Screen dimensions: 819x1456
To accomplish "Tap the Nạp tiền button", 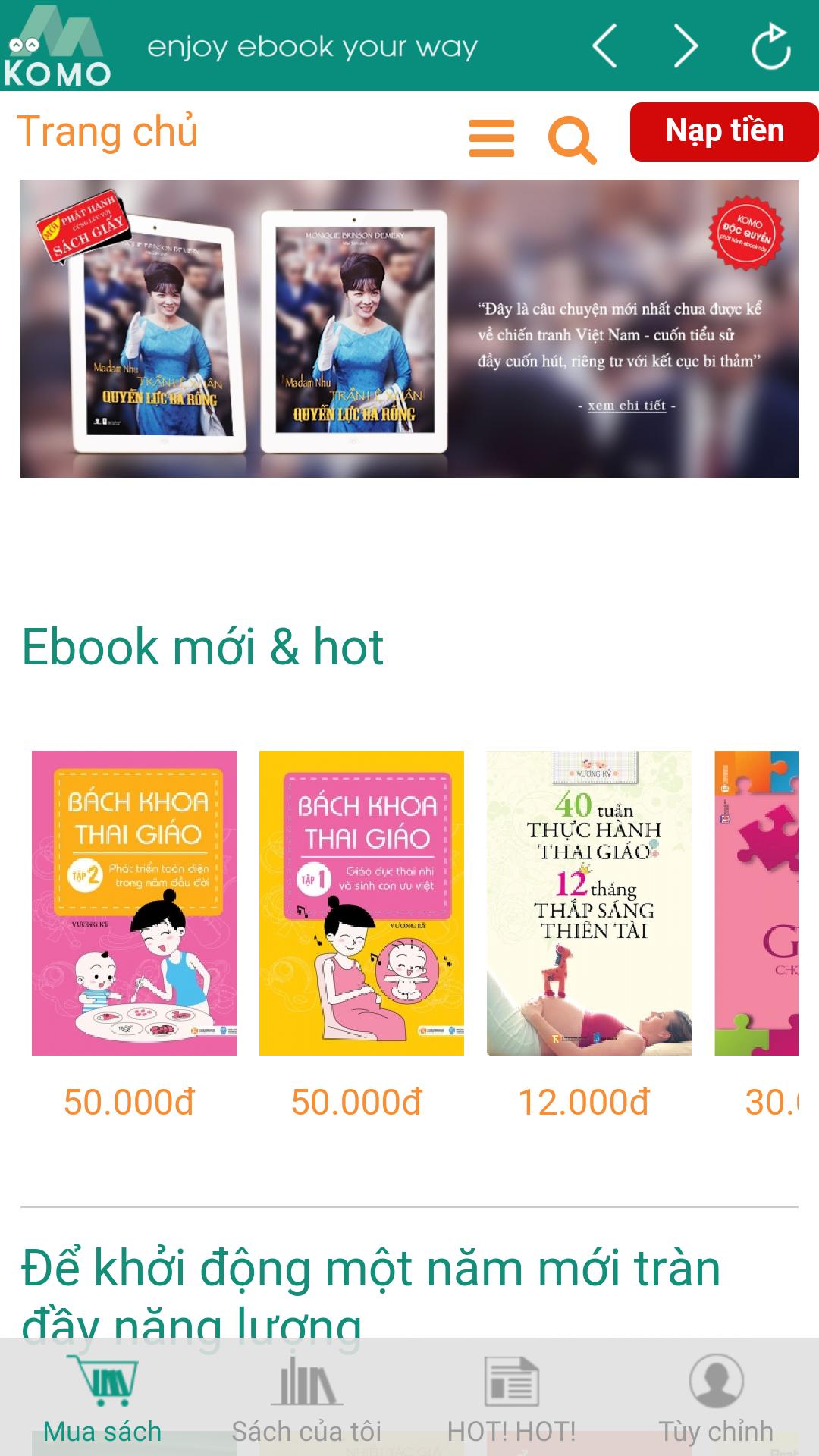I will pos(724,132).
